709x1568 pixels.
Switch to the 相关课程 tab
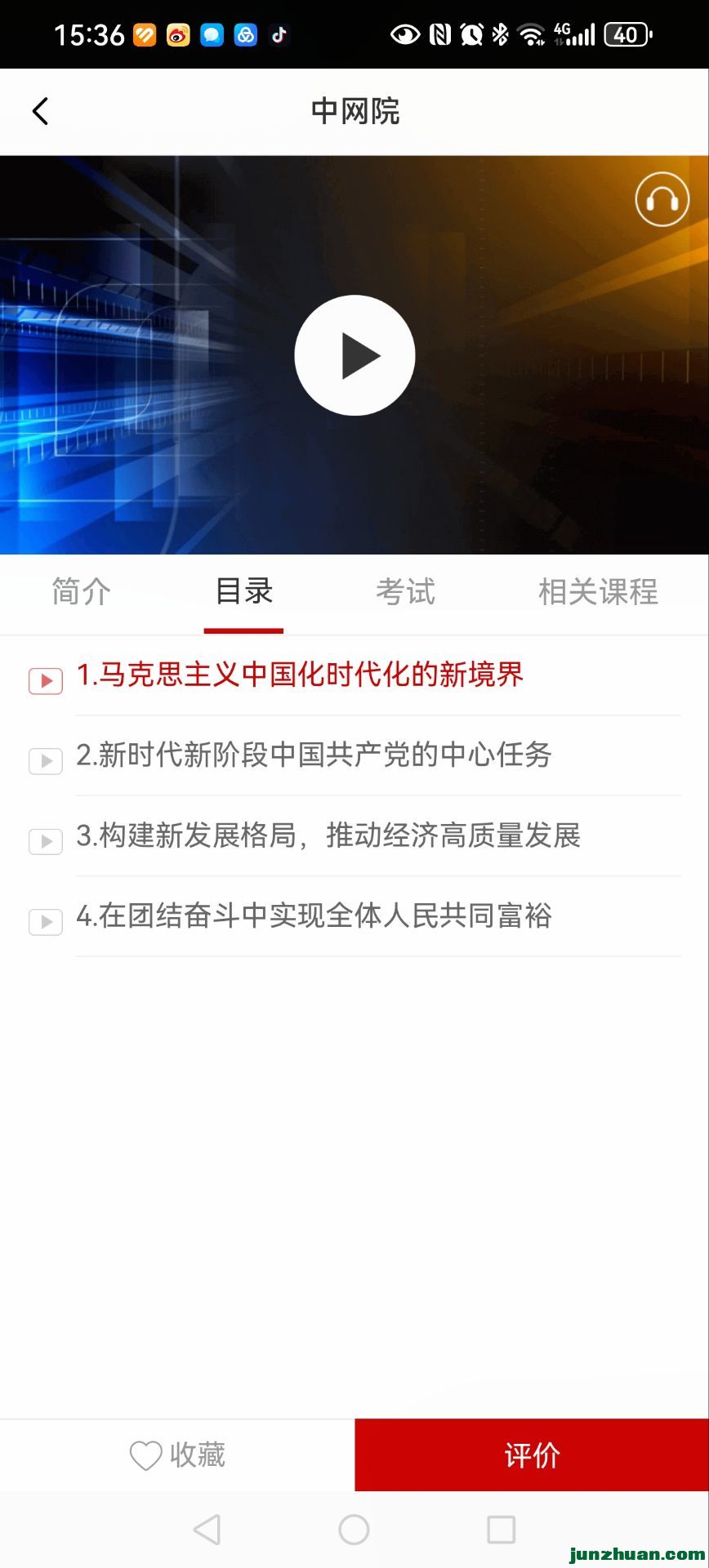(x=598, y=591)
